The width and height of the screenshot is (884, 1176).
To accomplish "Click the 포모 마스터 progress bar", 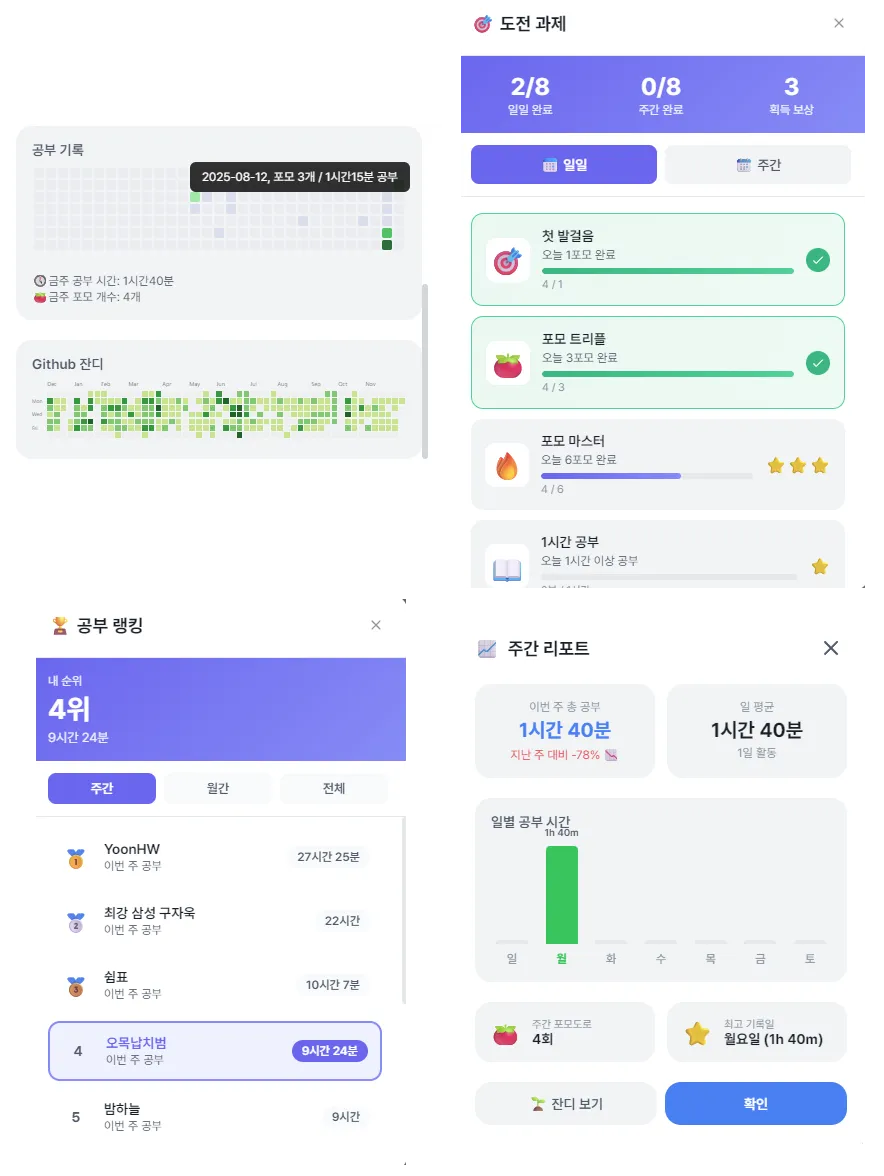I will [x=645, y=476].
